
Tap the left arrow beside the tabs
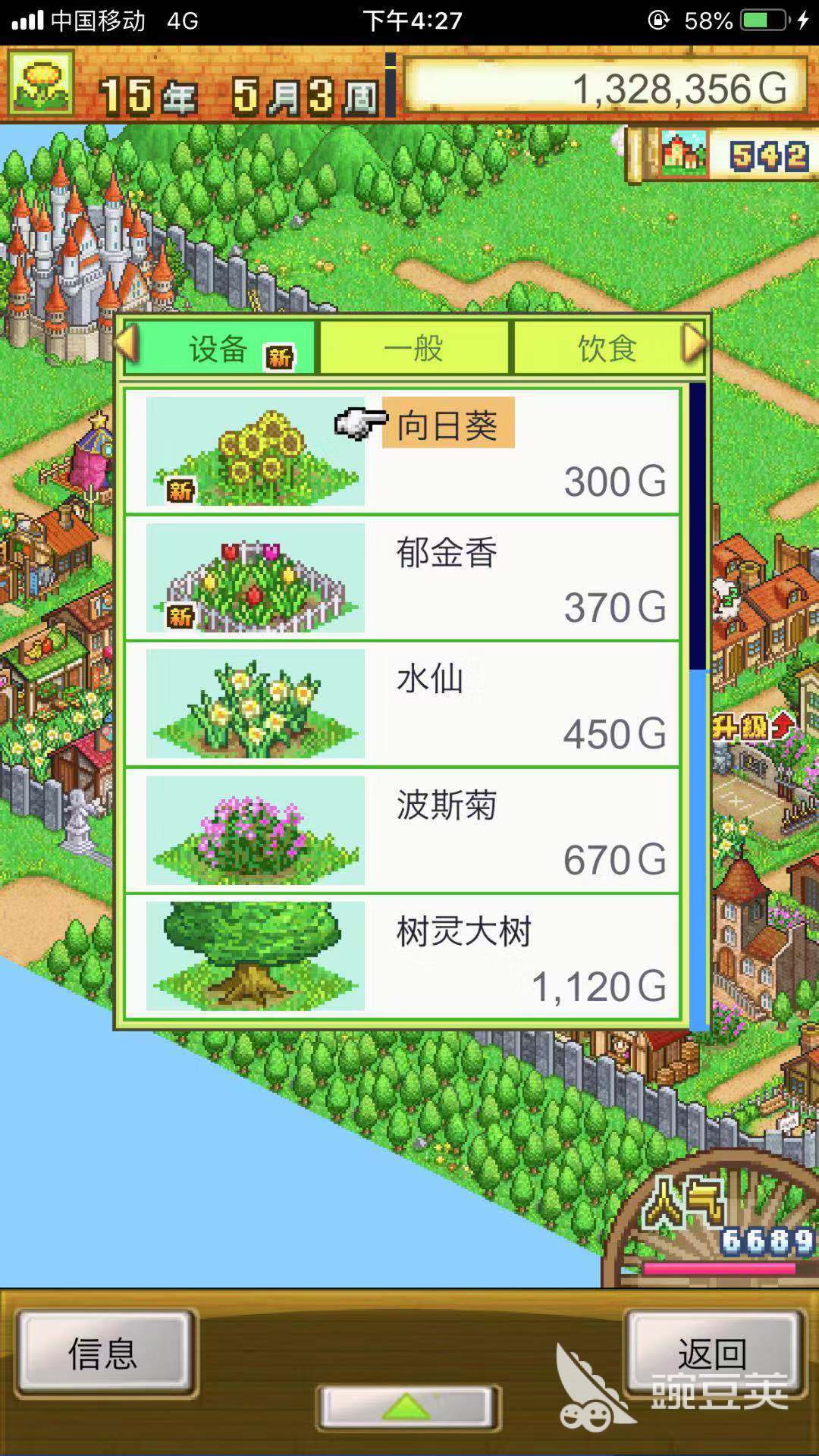127,344
